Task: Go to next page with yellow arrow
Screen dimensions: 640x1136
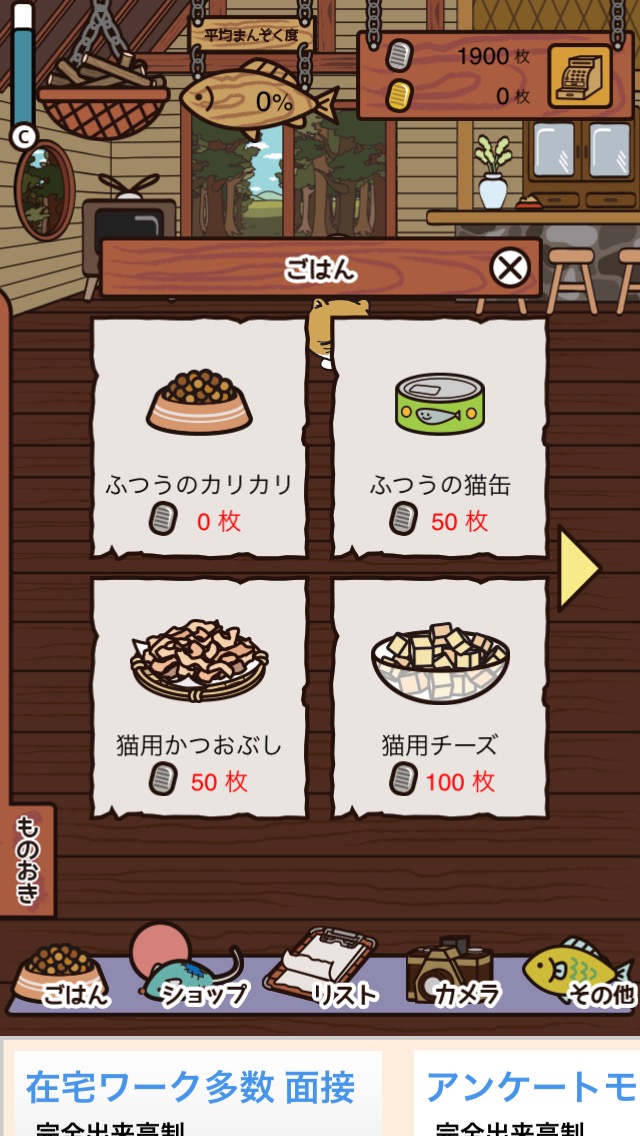Action: (x=578, y=567)
